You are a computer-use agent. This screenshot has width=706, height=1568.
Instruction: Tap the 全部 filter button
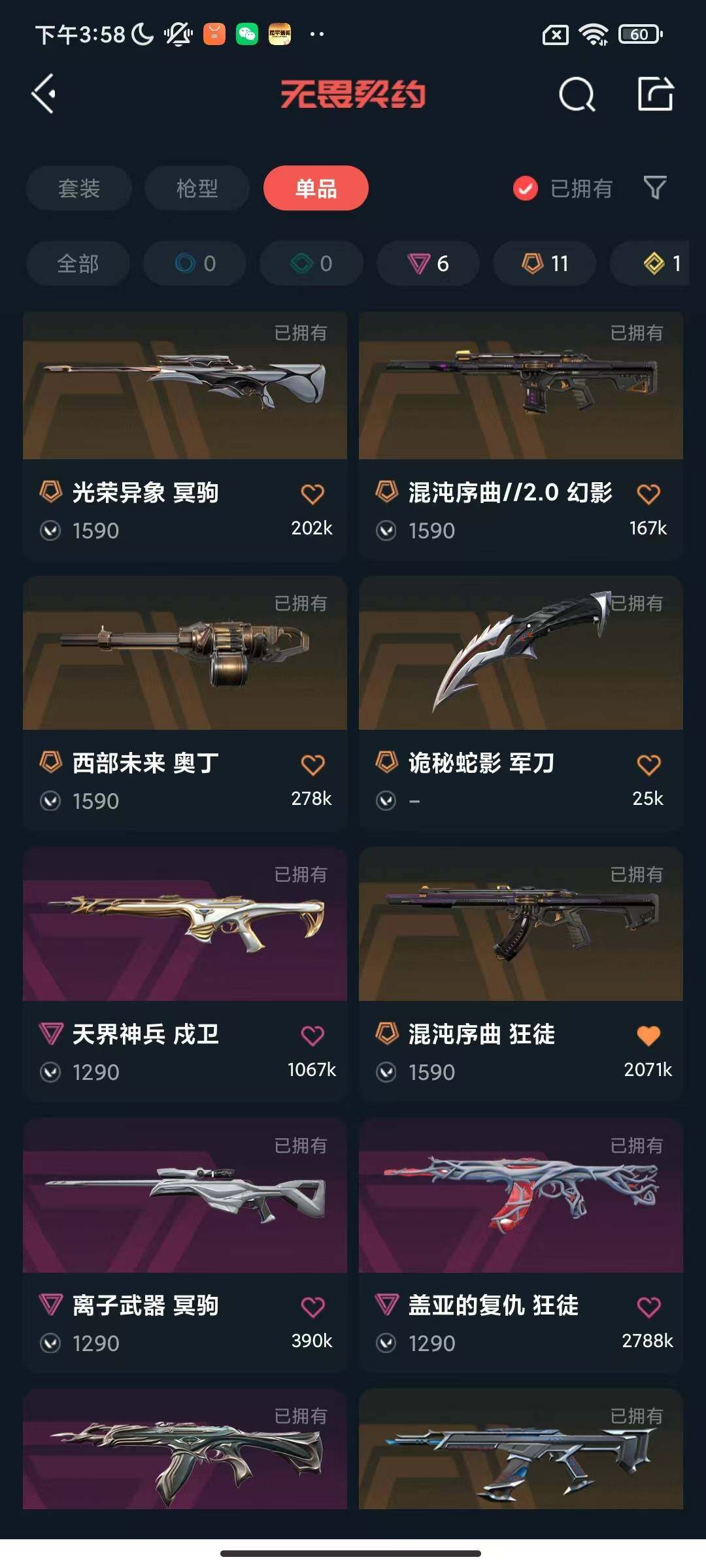(78, 264)
